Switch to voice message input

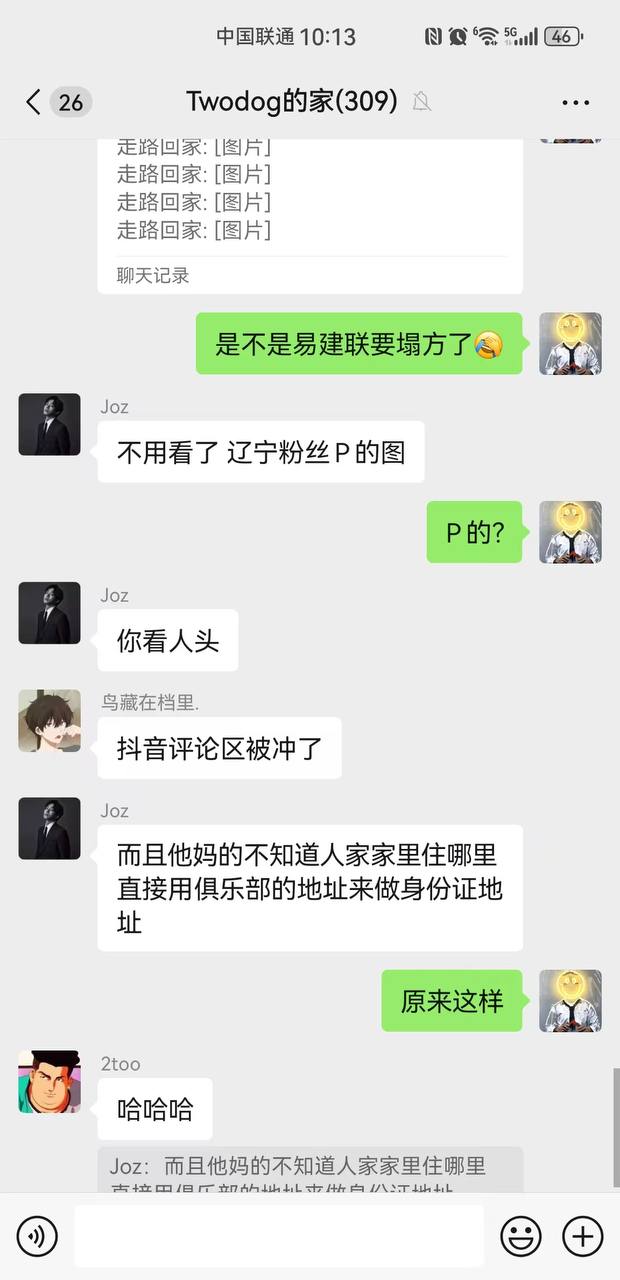(37, 1237)
